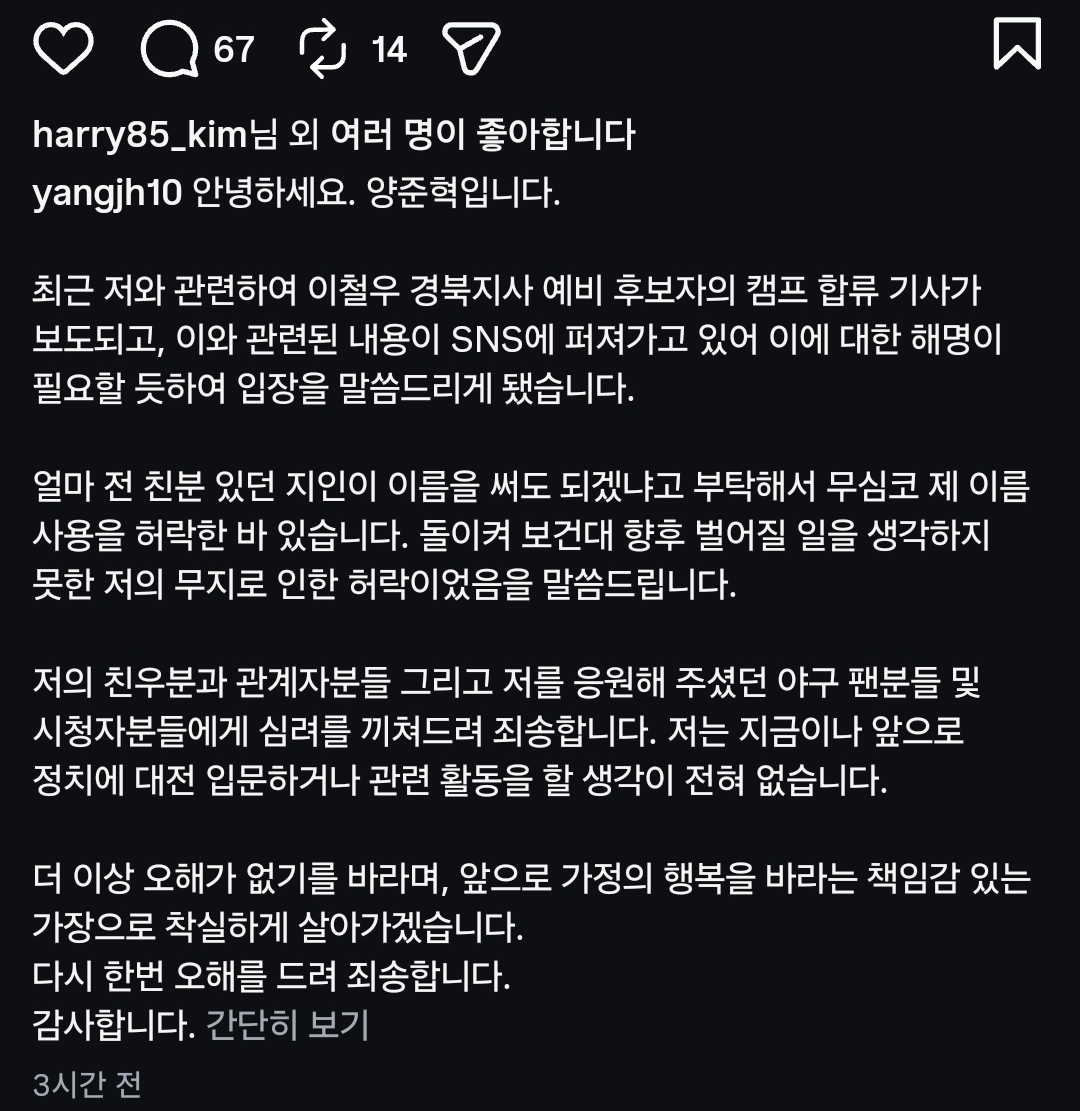The width and height of the screenshot is (1080, 1111).
Task: Share the post via the paper plane
Action: pyautogui.click(x=471, y=48)
